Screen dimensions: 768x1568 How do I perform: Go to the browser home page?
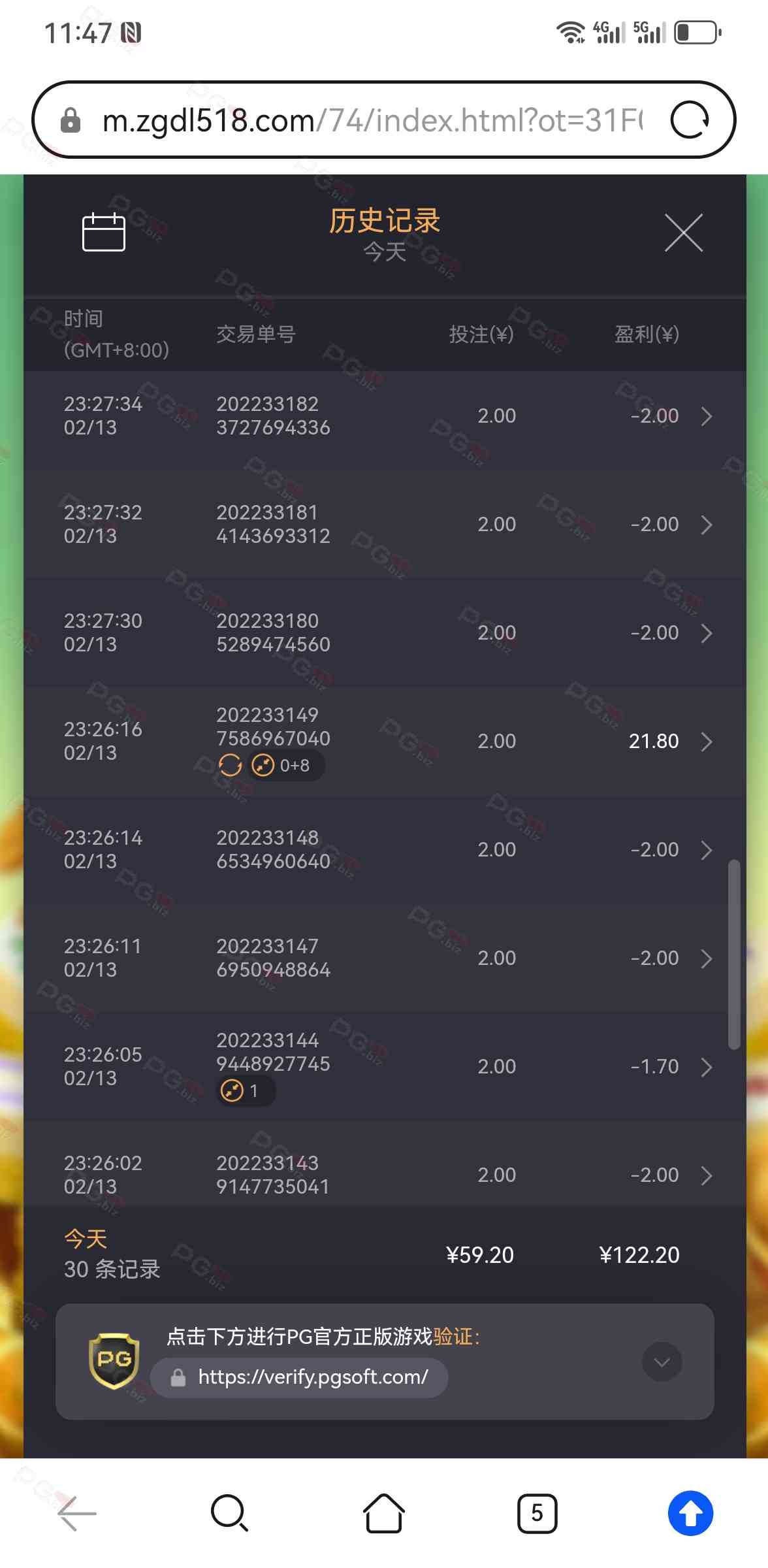tap(383, 1513)
